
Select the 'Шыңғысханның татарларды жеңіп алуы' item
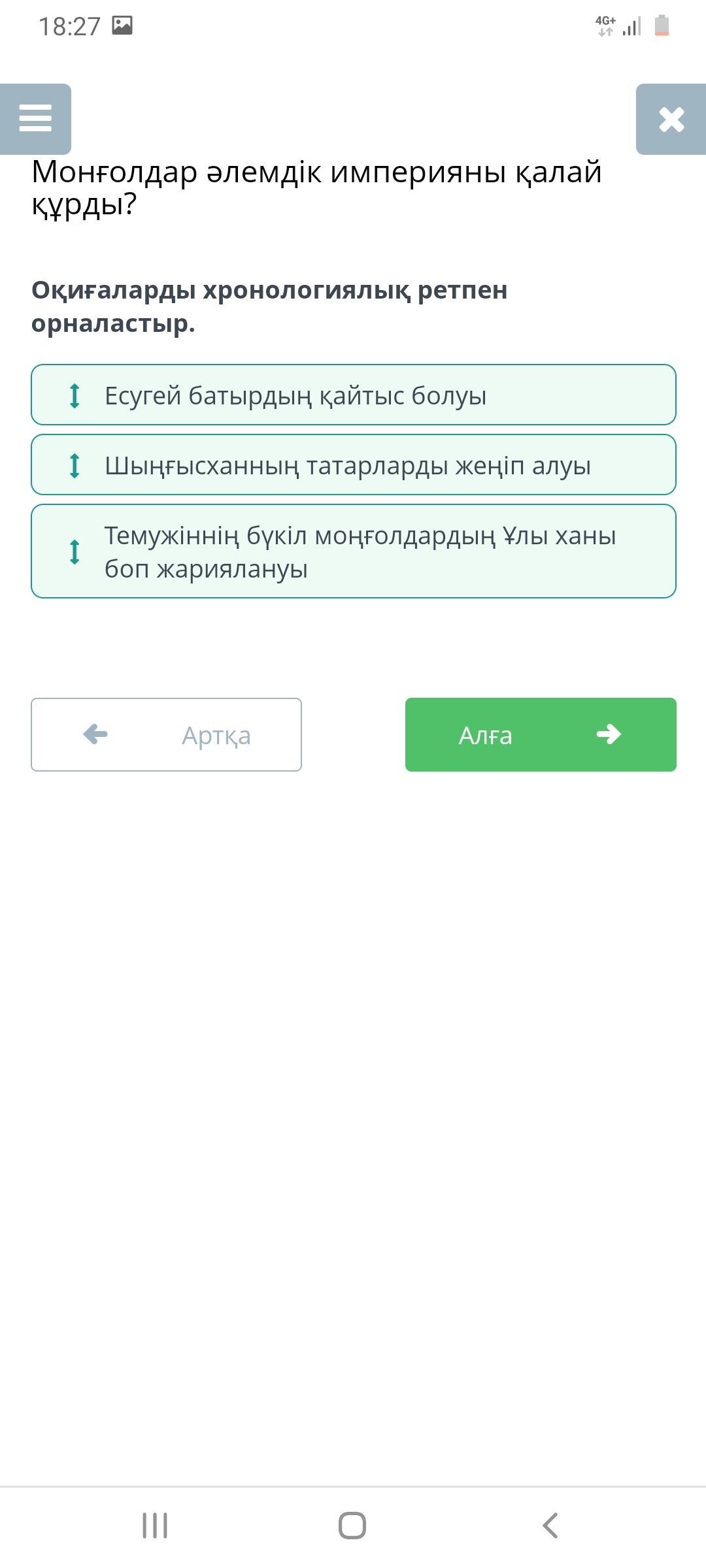354,465
